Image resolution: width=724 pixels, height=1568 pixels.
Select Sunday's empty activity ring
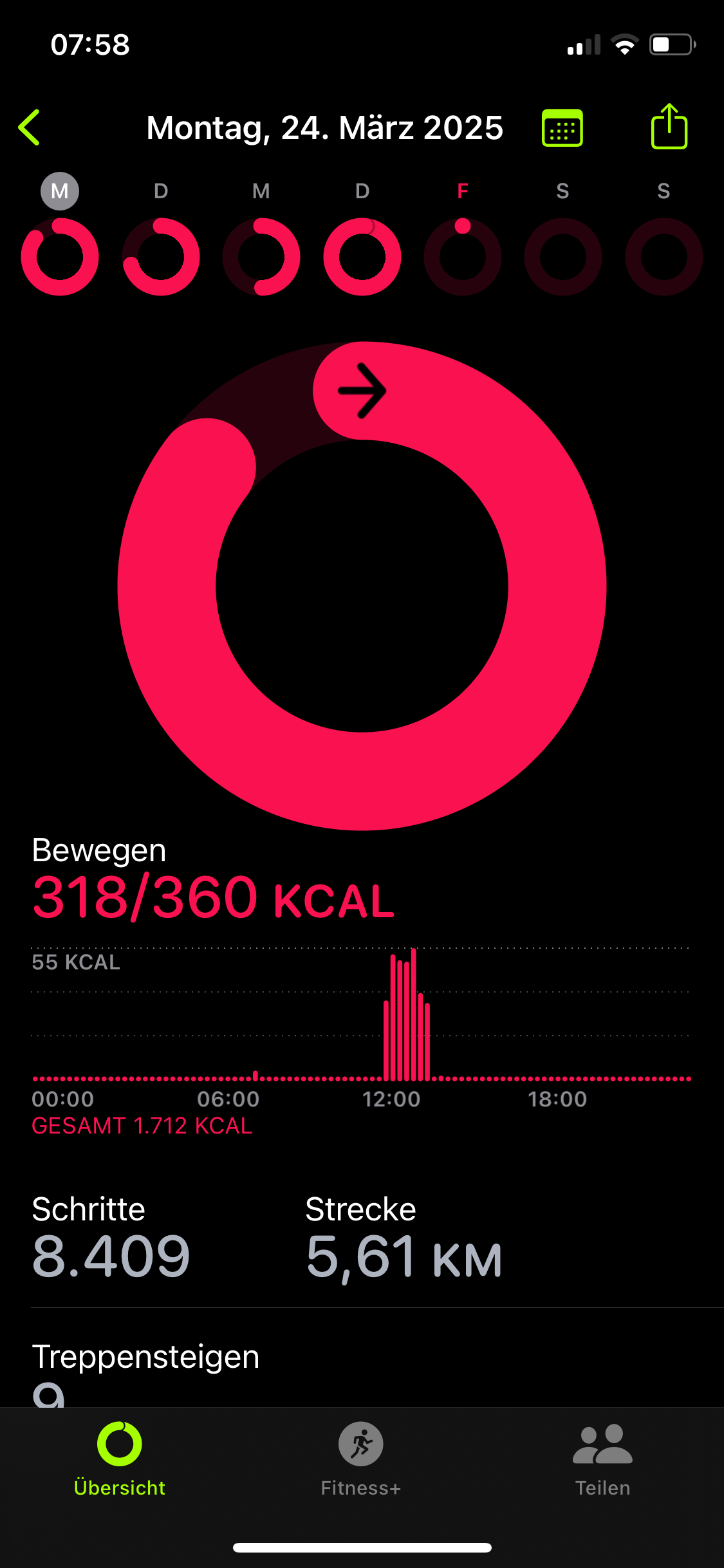664,257
